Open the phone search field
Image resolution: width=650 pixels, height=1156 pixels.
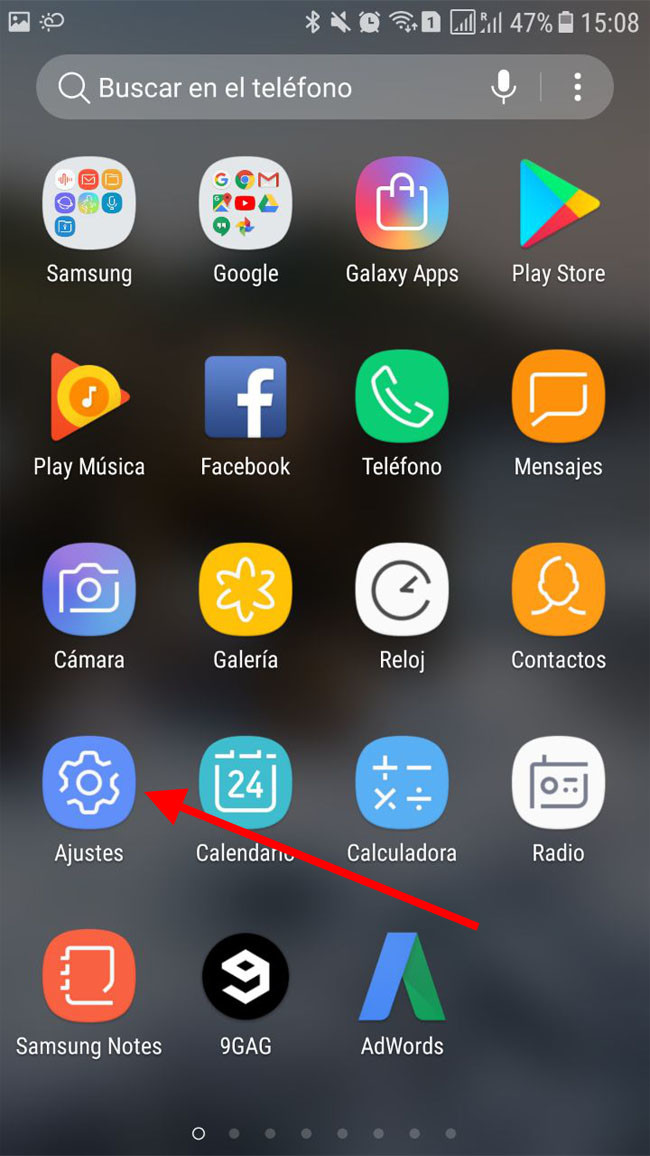(260, 88)
